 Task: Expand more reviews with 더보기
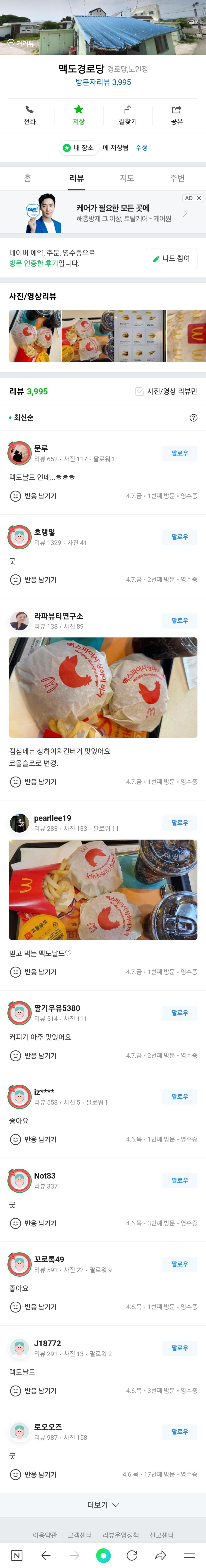[x=103, y=1504]
